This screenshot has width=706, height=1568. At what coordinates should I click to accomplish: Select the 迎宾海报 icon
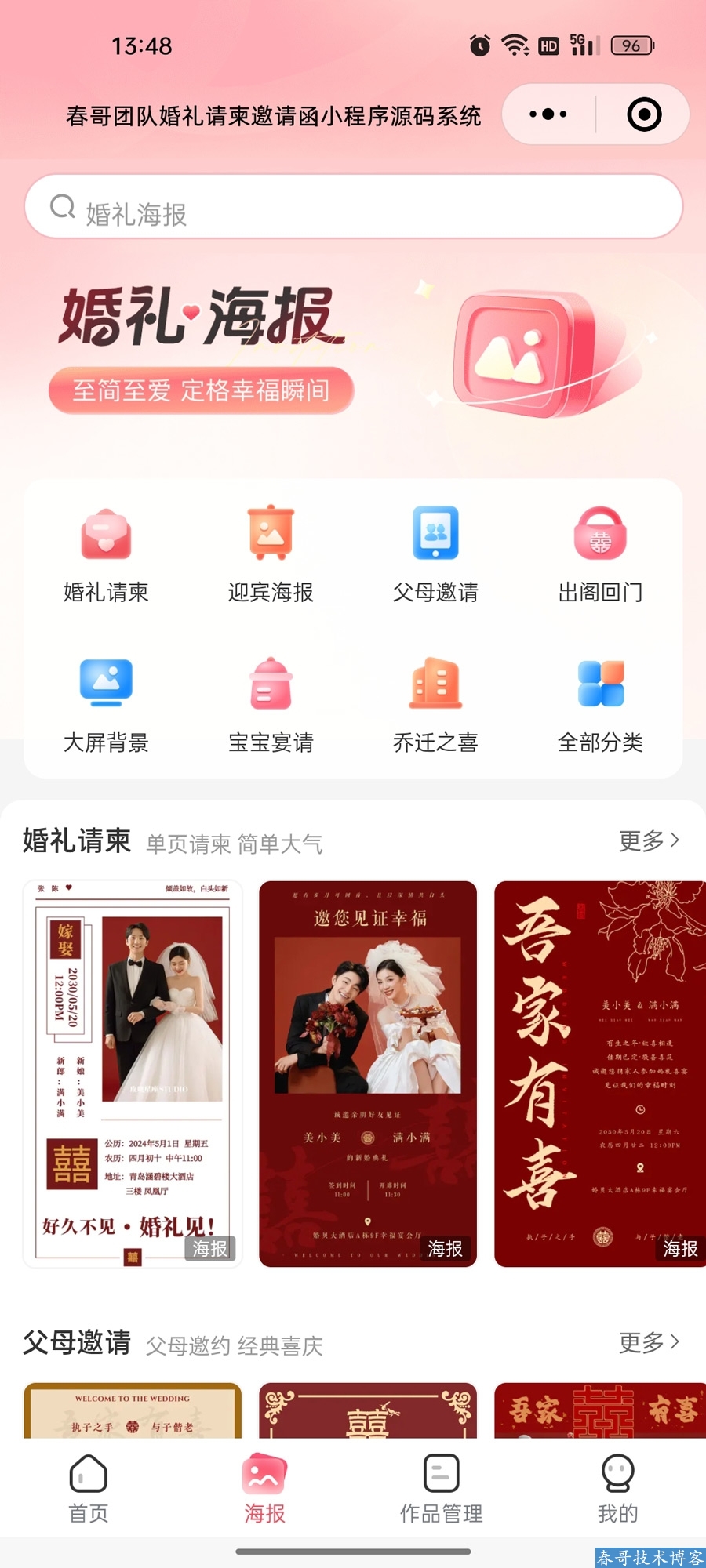click(271, 551)
